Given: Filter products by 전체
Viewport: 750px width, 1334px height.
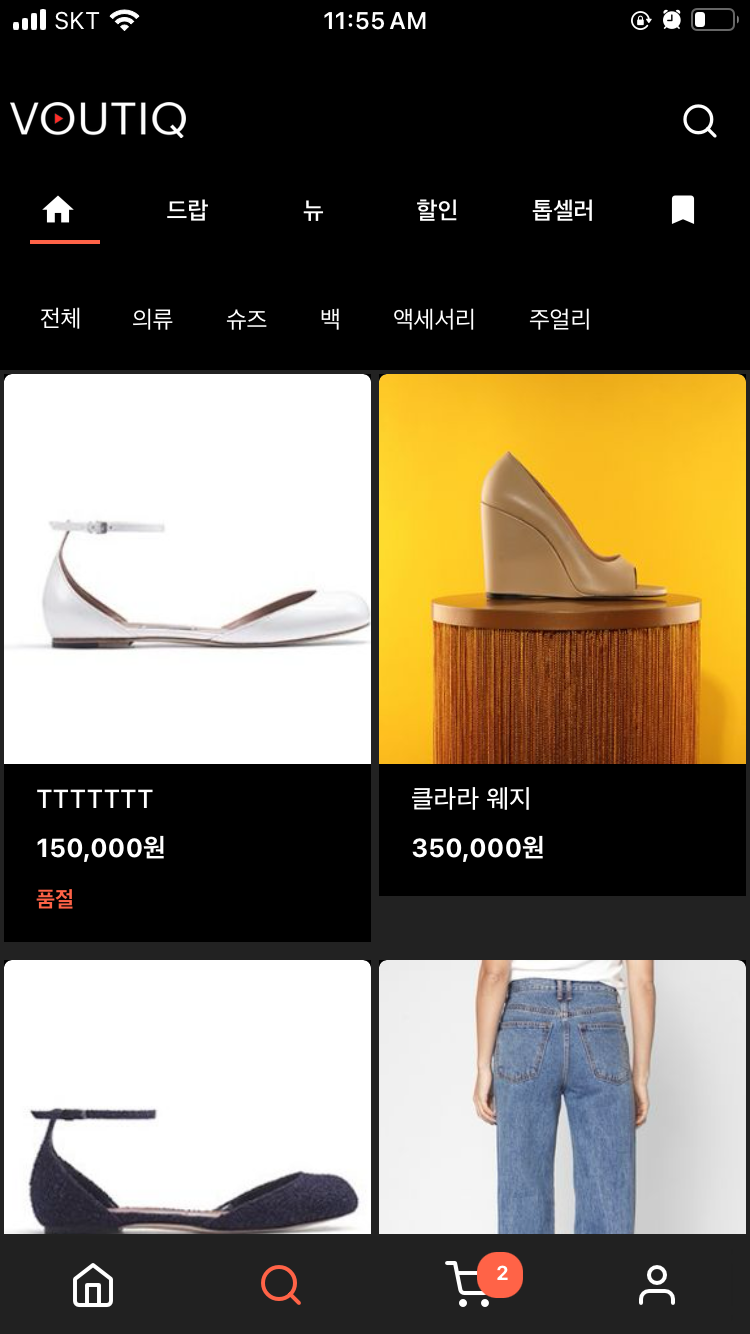Looking at the screenshot, I should click(60, 319).
